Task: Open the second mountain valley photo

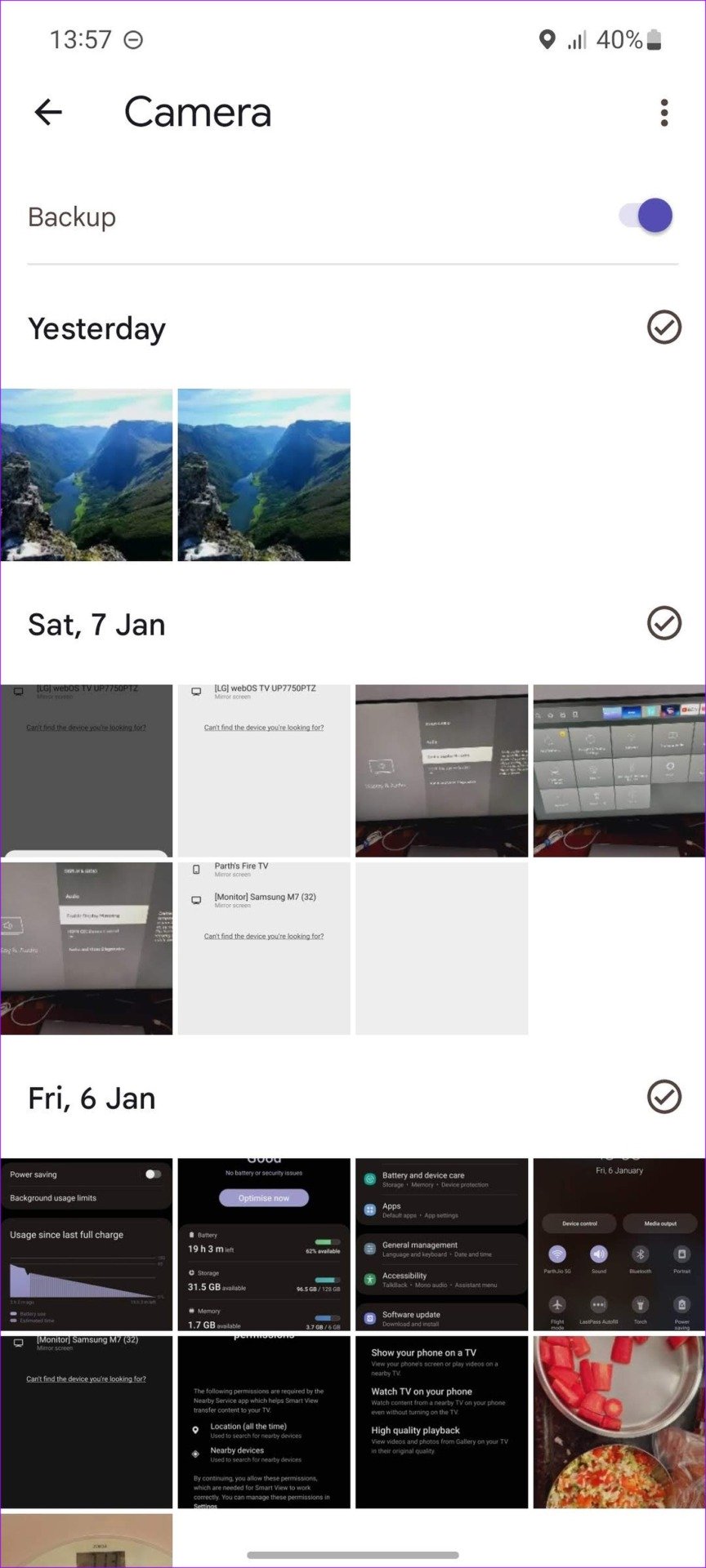Action: point(264,474)
